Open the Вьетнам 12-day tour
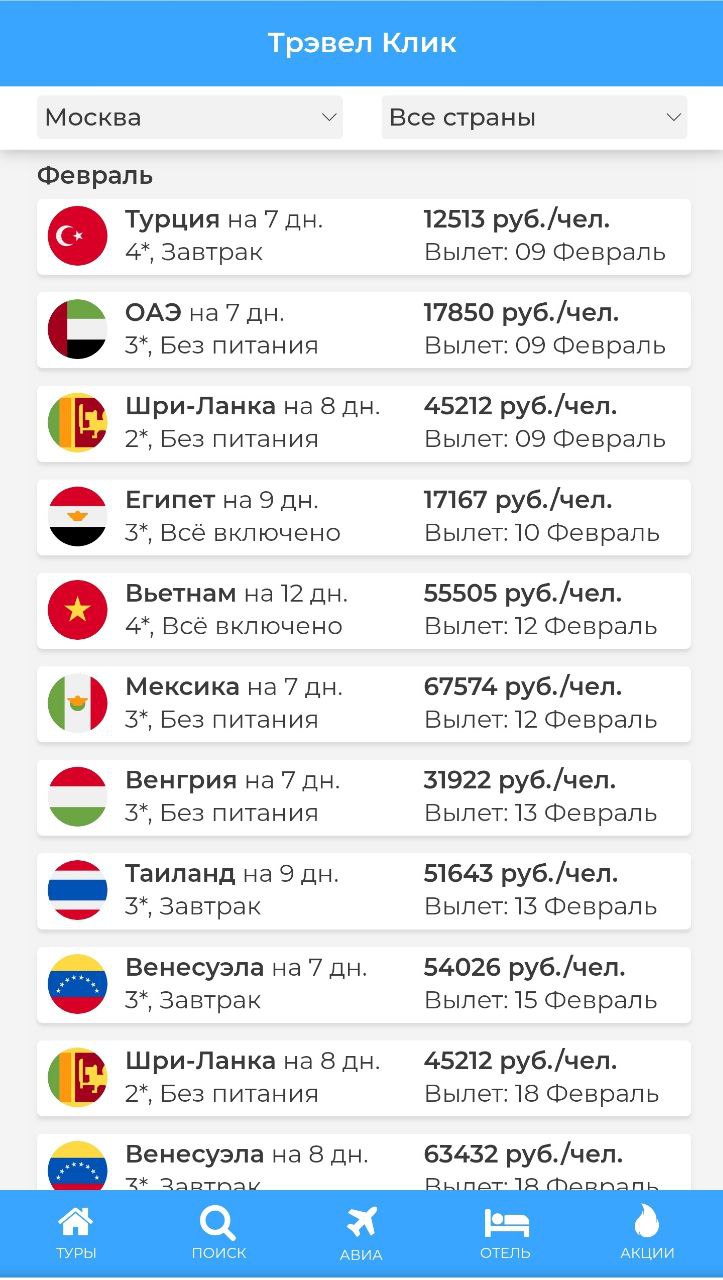This screenshot has height=1280, width=723. 363,610
